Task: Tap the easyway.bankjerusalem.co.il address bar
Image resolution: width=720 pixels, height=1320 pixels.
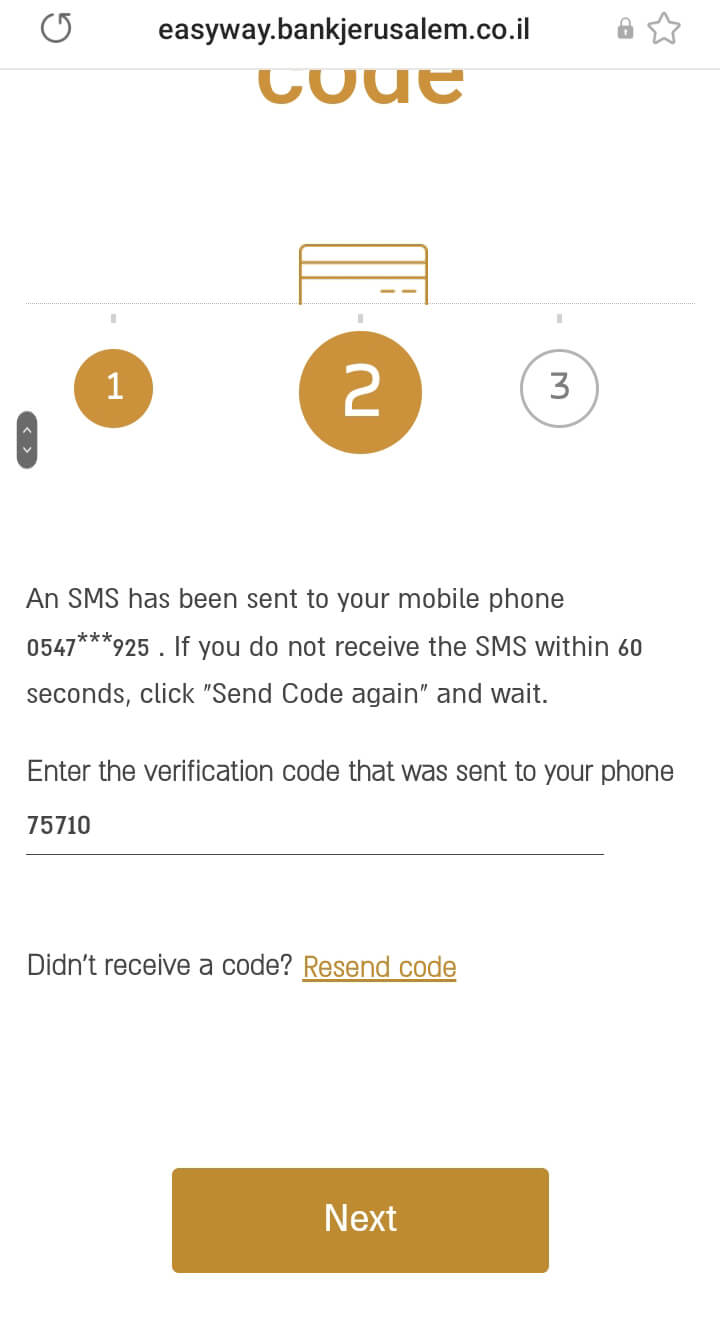Action: click(343, 30)
